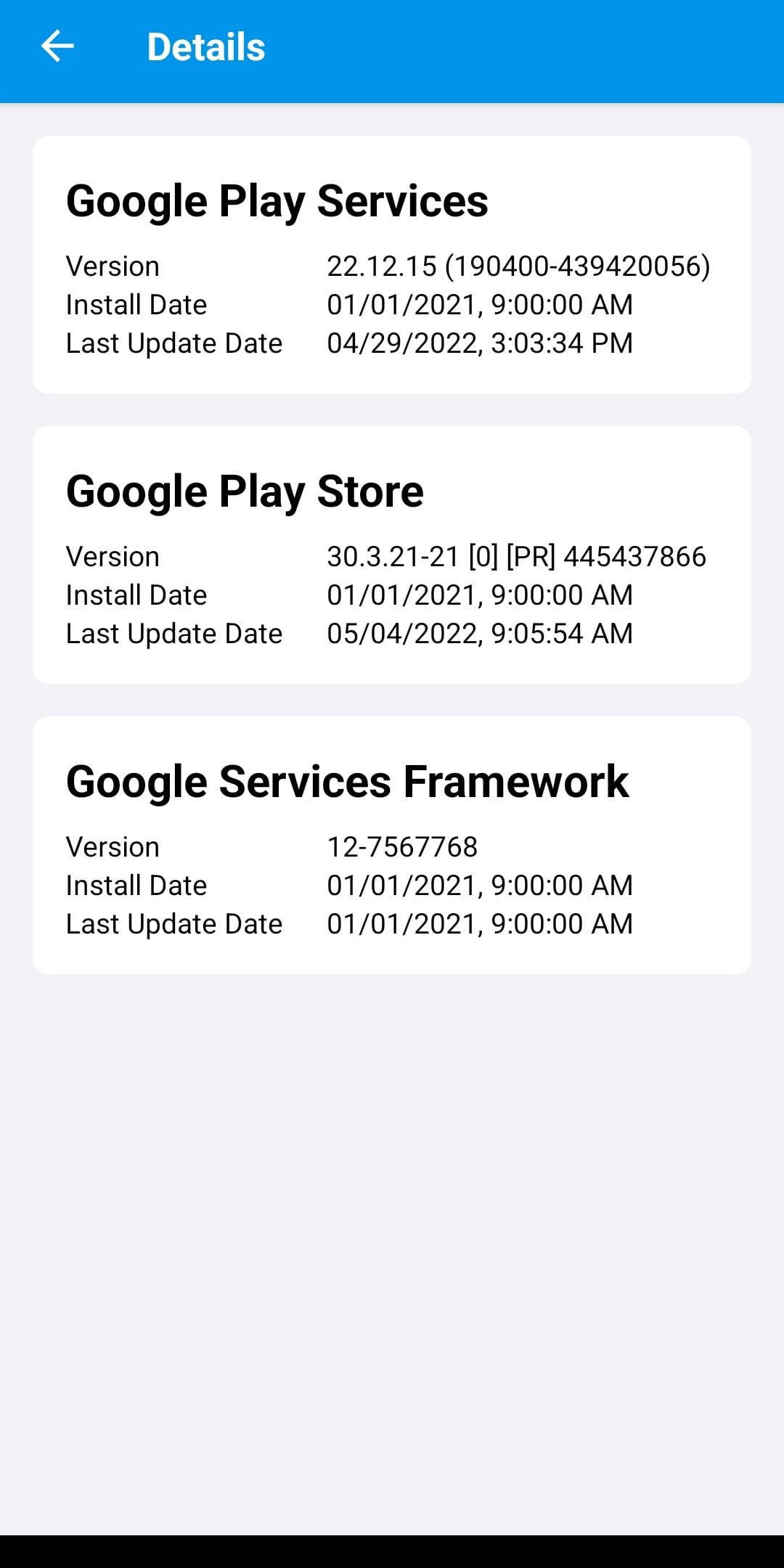This screenshot has width=784, height=1568.
Task: Click the Details title in the header bar
Action: coord(205,46)
